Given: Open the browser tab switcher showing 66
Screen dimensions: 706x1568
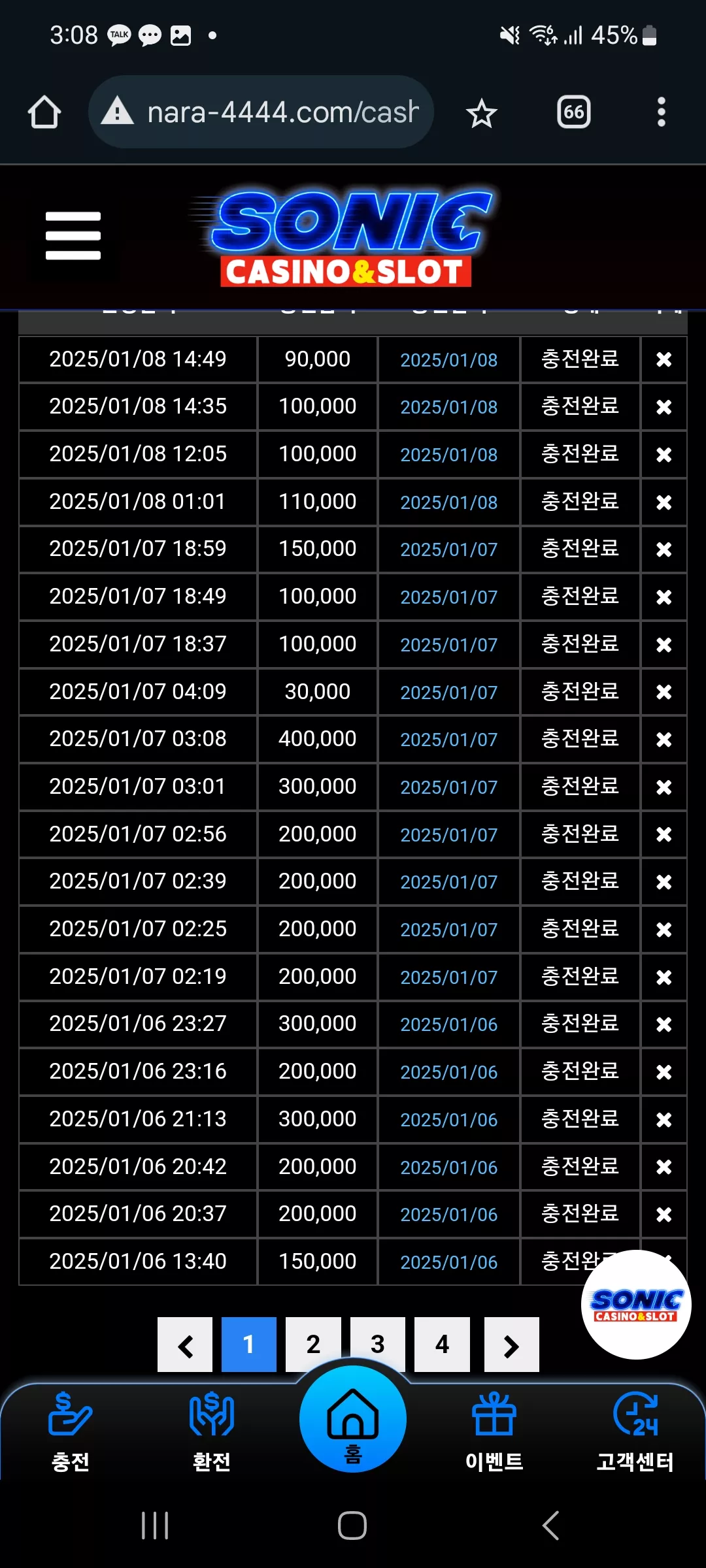Looking at the screenshot, I should pos(573,112).
